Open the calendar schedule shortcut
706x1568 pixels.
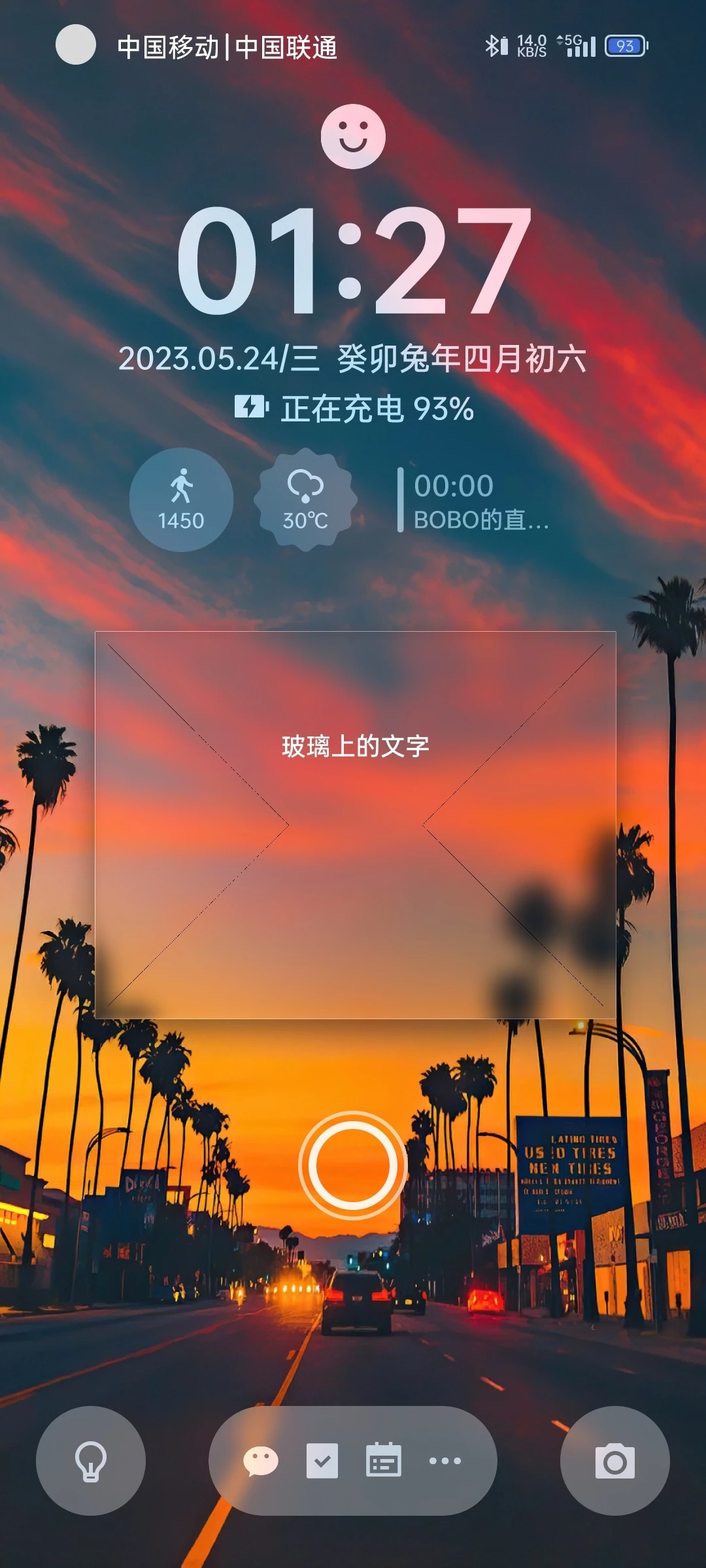click(384, 1461)
